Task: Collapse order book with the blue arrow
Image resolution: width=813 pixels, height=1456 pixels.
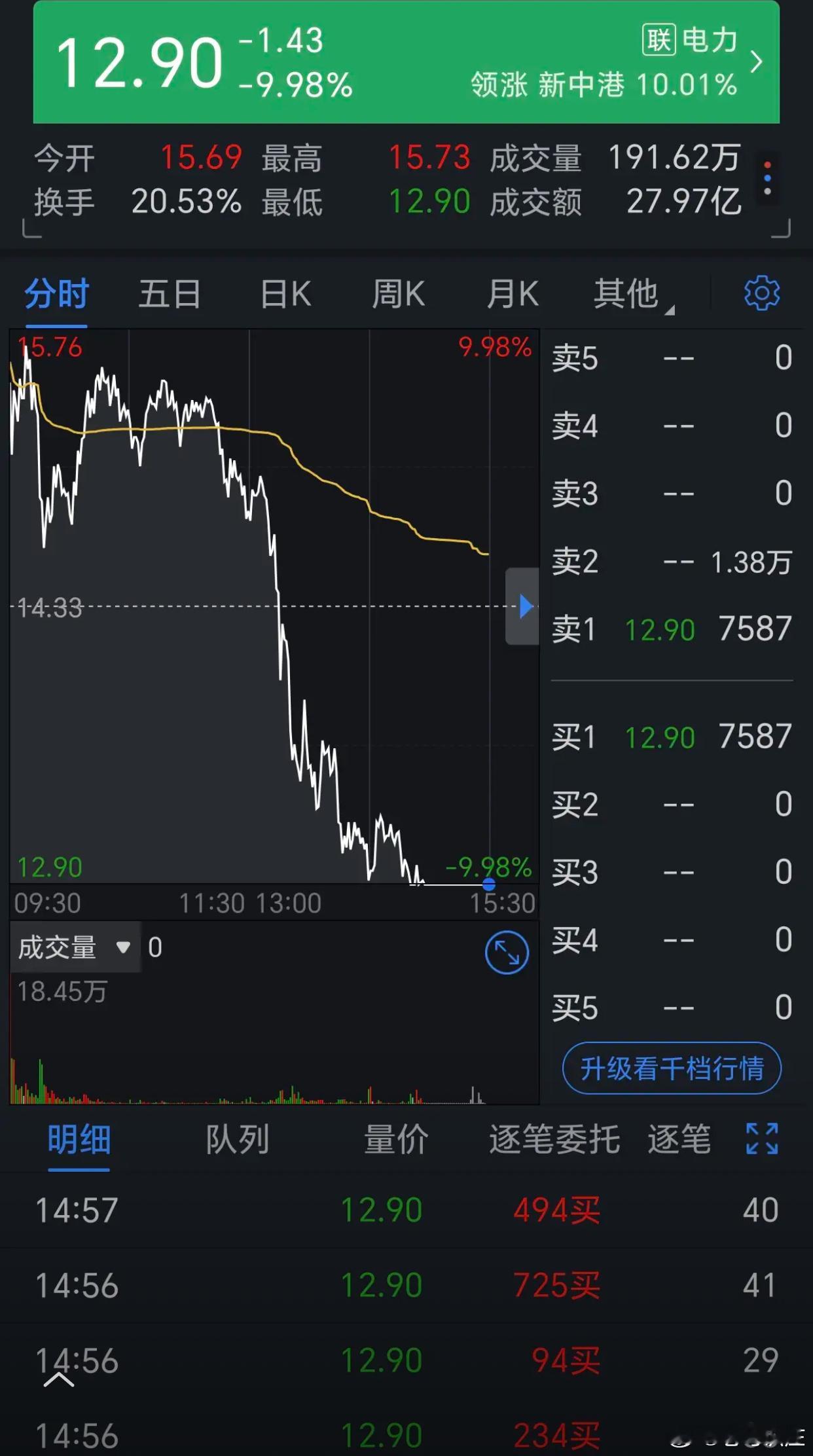Action: tap(522, 606)
